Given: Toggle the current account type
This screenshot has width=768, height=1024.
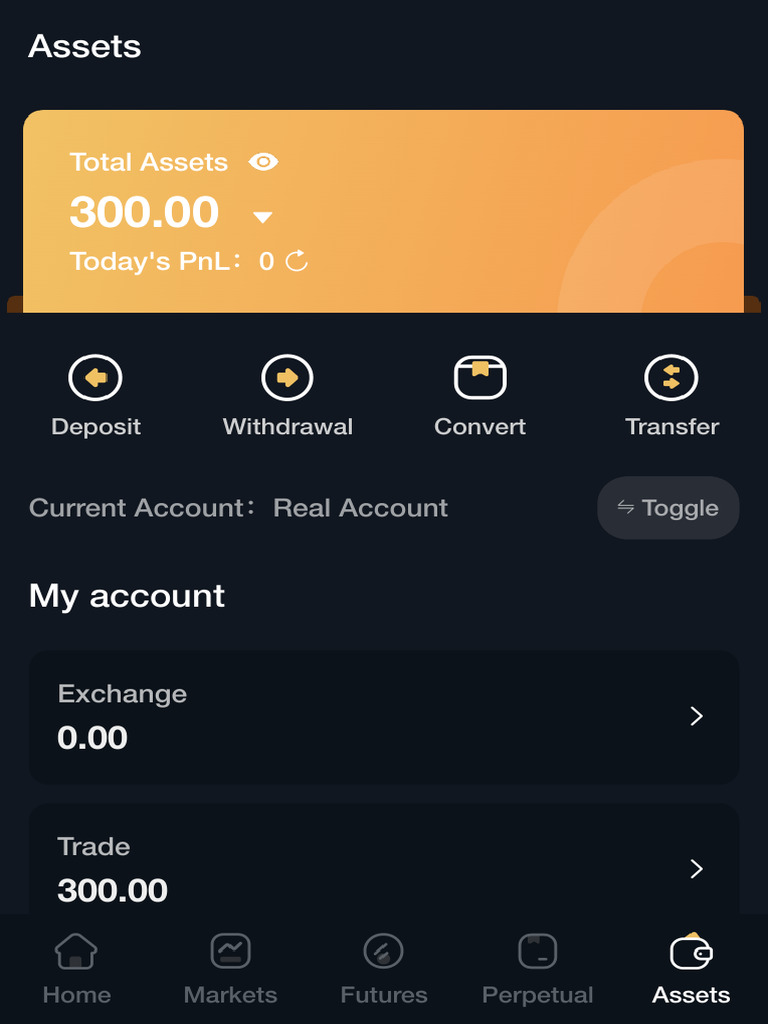Looking at the screenshot, I should (x=668, y=508).
